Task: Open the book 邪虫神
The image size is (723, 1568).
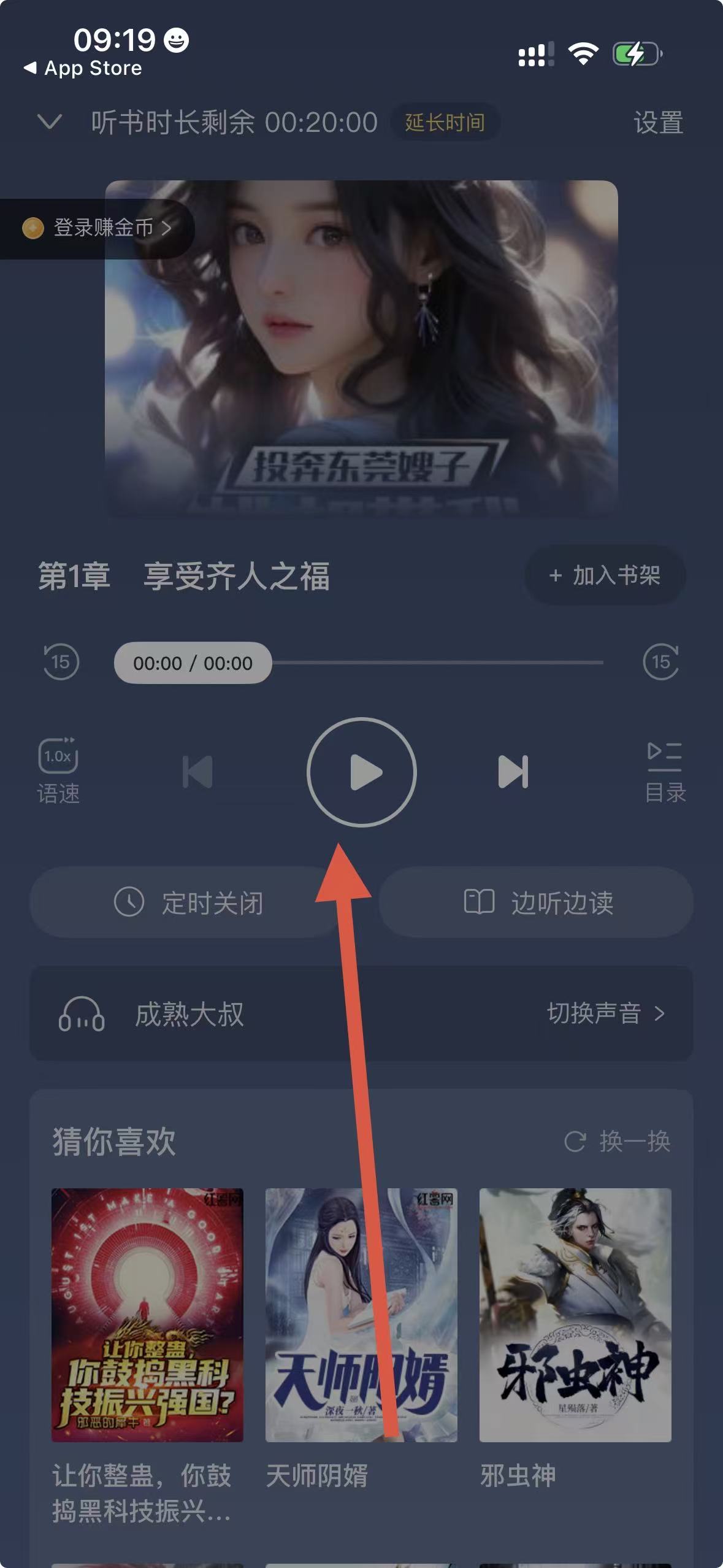Action: point(575,1315)
